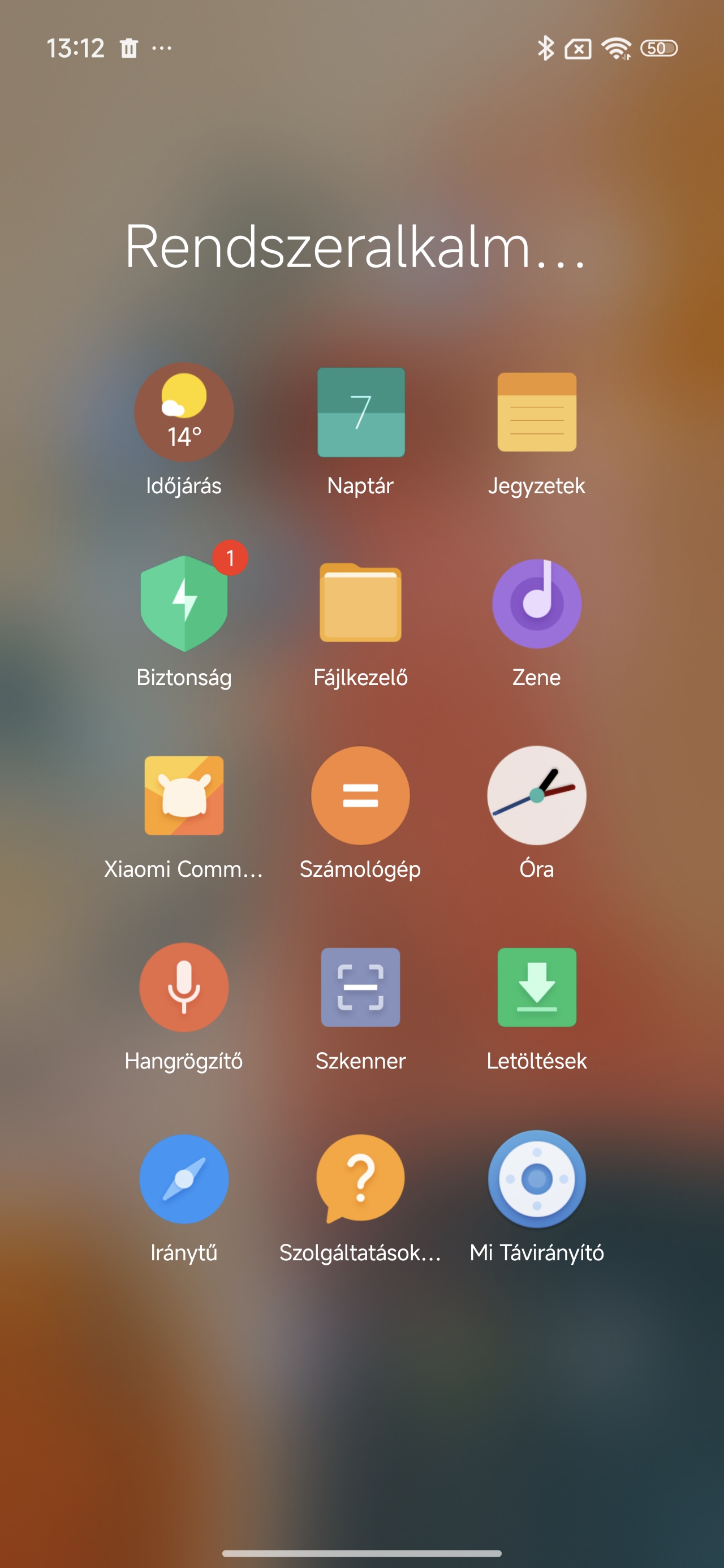Open the Szkenner scanner app
The width and height of the screenshot is (724, 1568).
[360, 987]
